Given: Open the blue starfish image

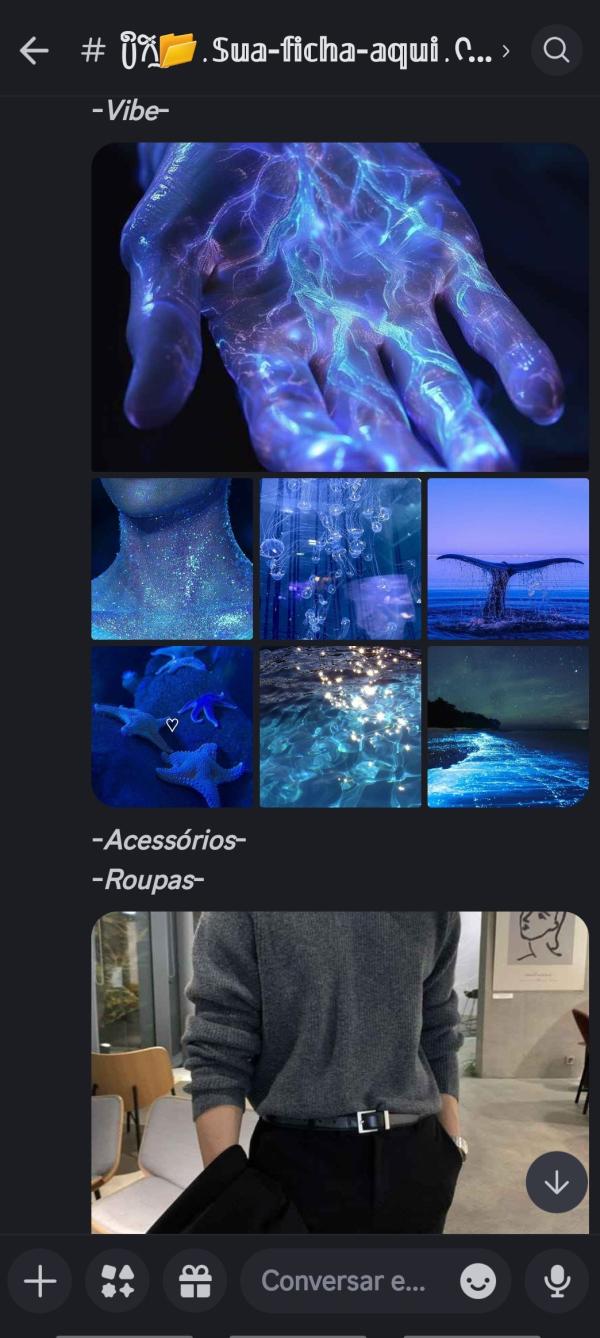Looking at the screenshot, I should pos(172,727).
